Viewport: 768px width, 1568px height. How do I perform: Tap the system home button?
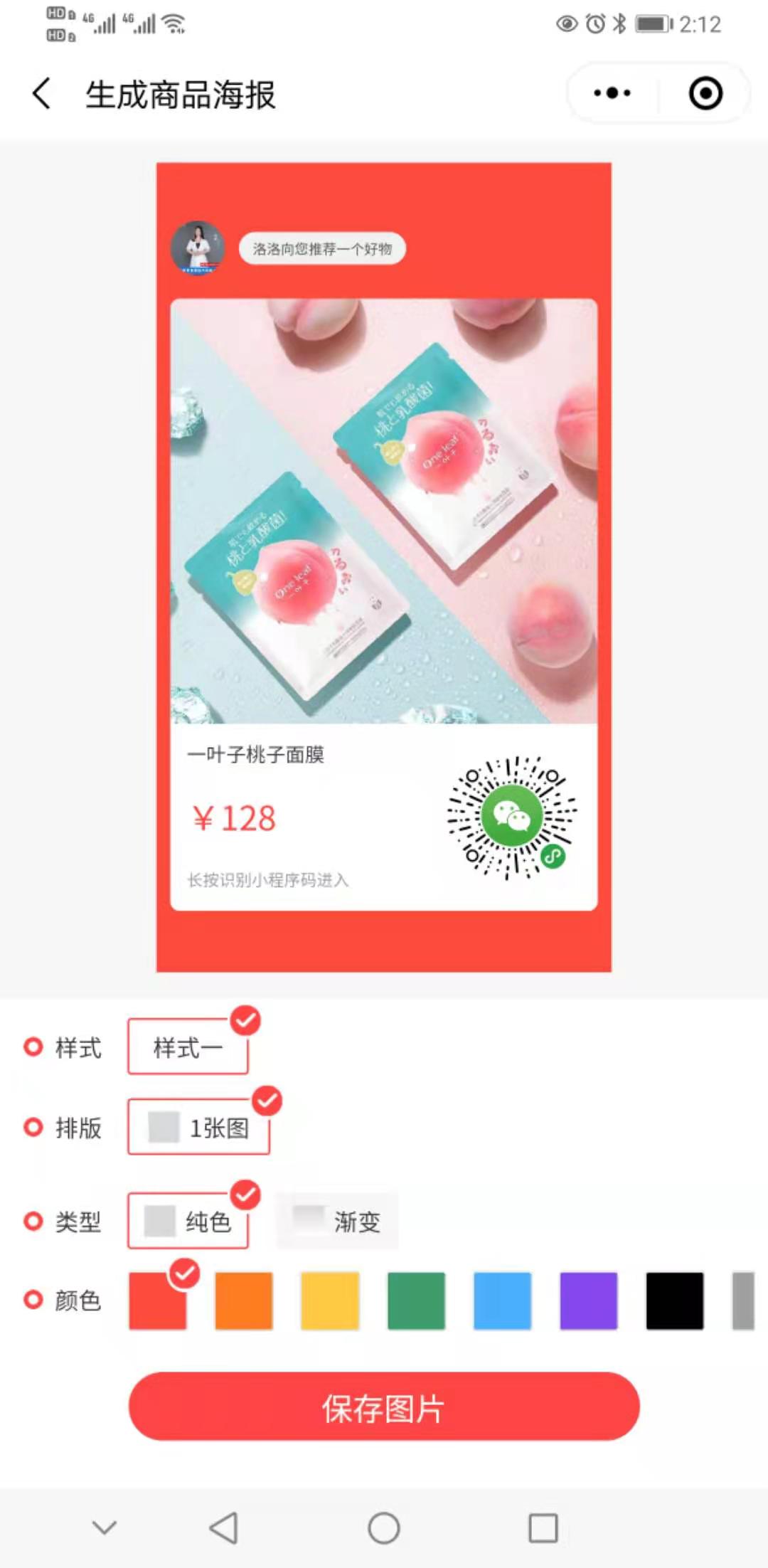[x=384, y=1527]
